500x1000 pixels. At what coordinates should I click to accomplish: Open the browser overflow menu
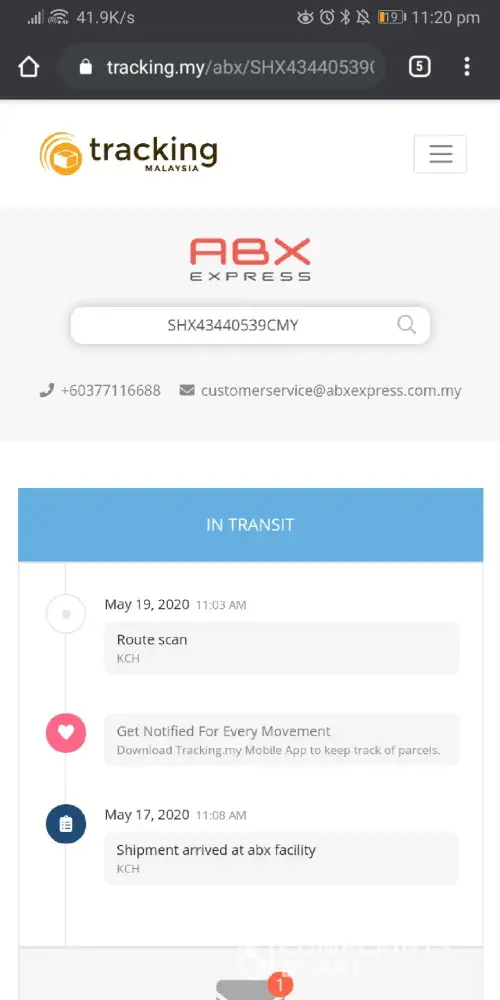coord(467,66)
